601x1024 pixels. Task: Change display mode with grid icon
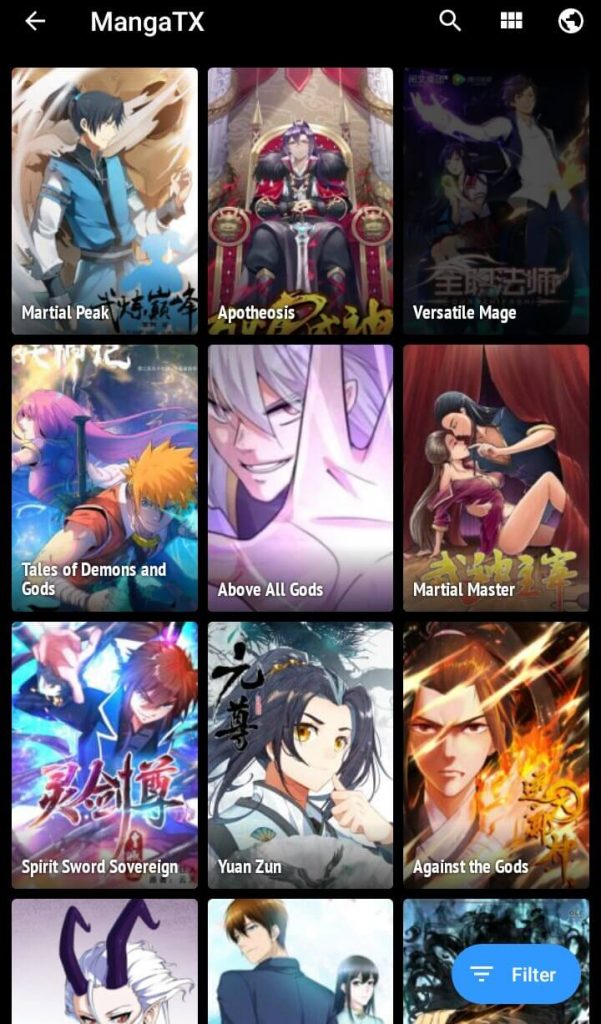tap(511, 21)
